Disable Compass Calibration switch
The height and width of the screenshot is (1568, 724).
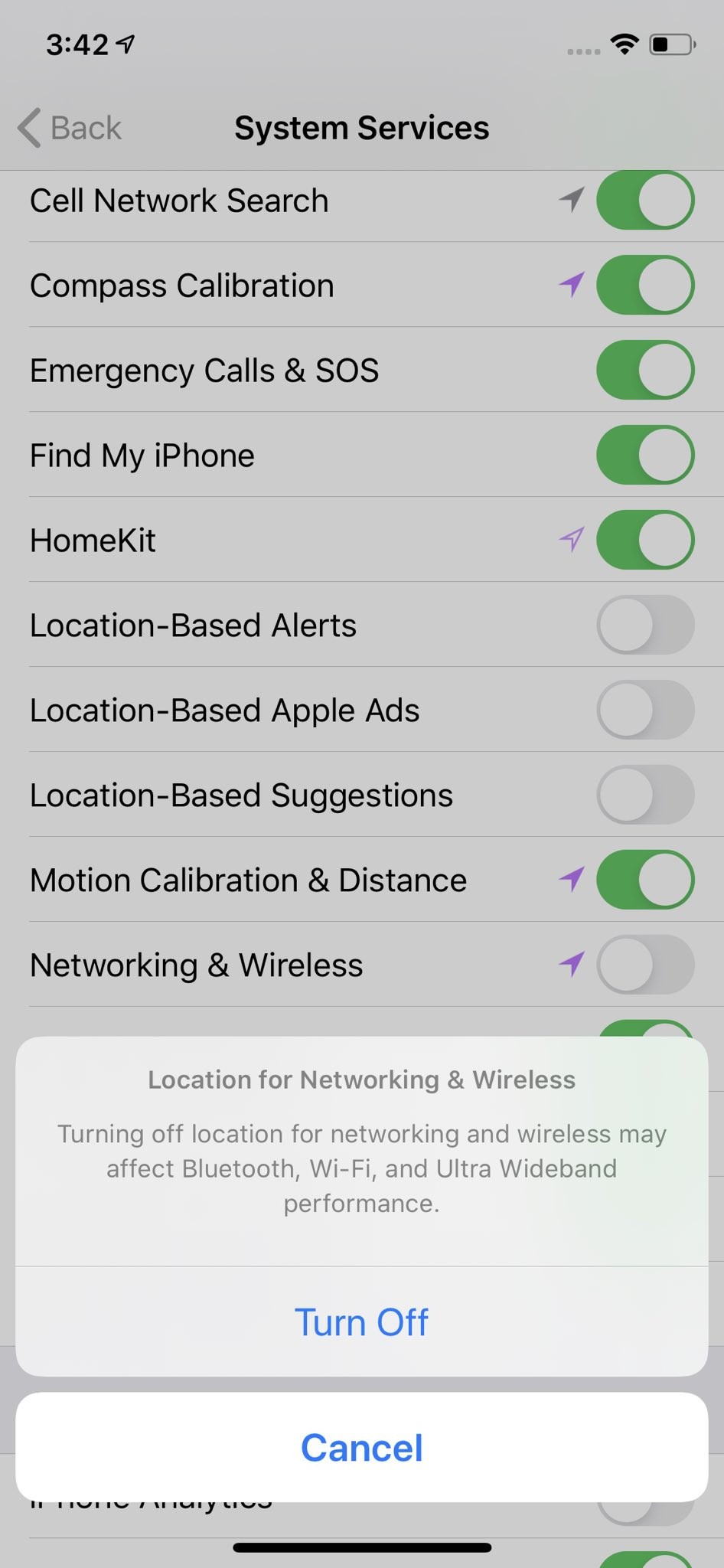(x=645, y=286)
